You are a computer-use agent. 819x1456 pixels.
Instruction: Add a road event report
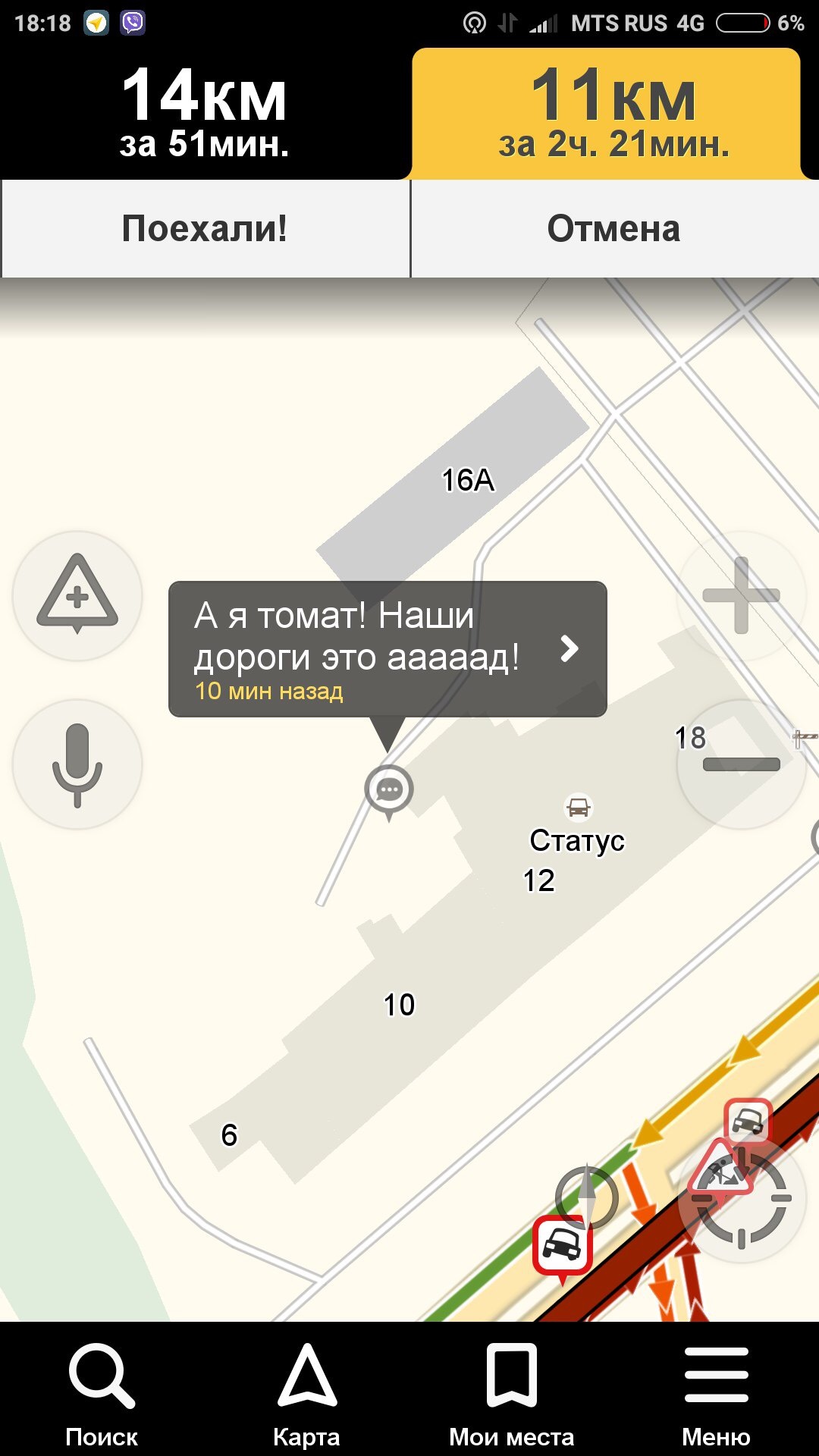click(x=77, y=595)
